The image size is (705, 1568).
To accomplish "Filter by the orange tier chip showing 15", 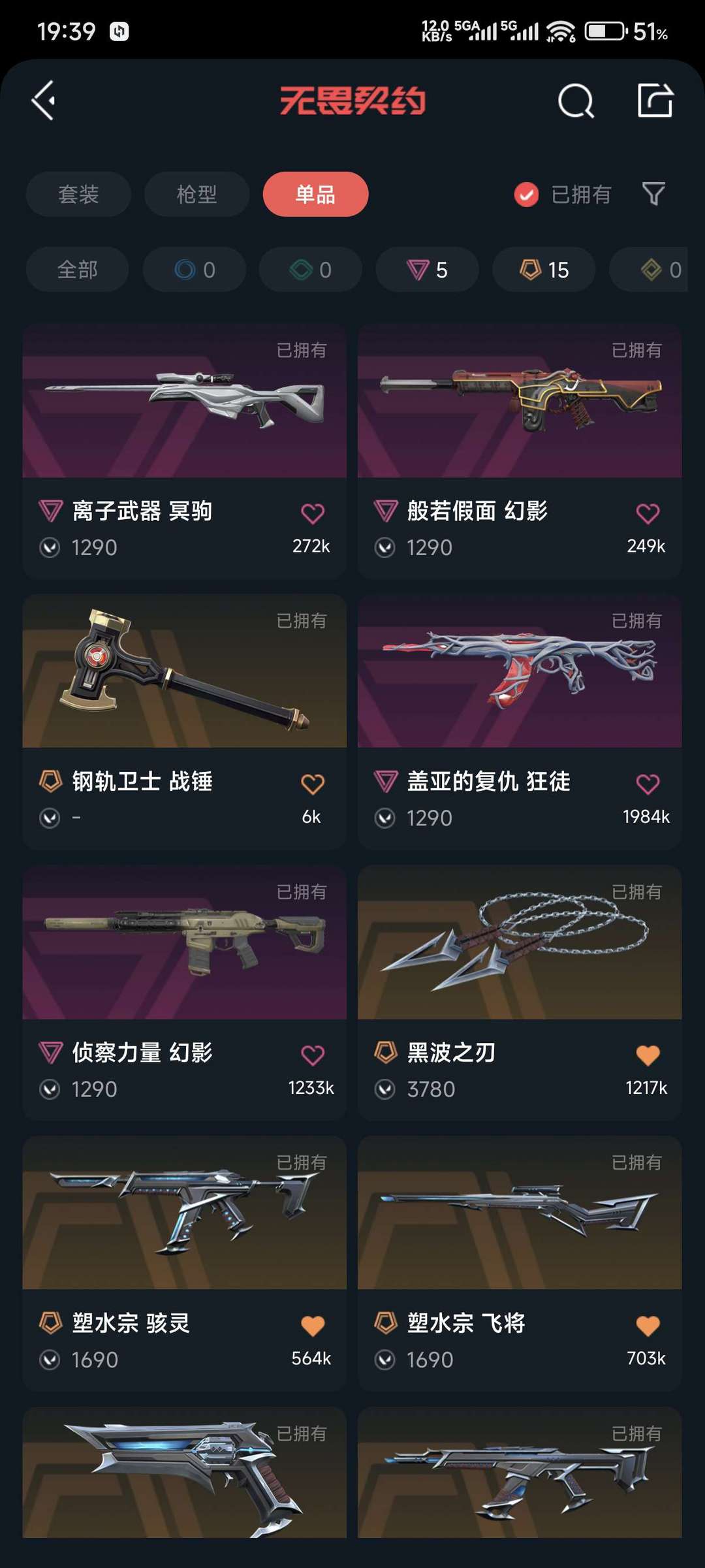I will (x=544, y=269).
